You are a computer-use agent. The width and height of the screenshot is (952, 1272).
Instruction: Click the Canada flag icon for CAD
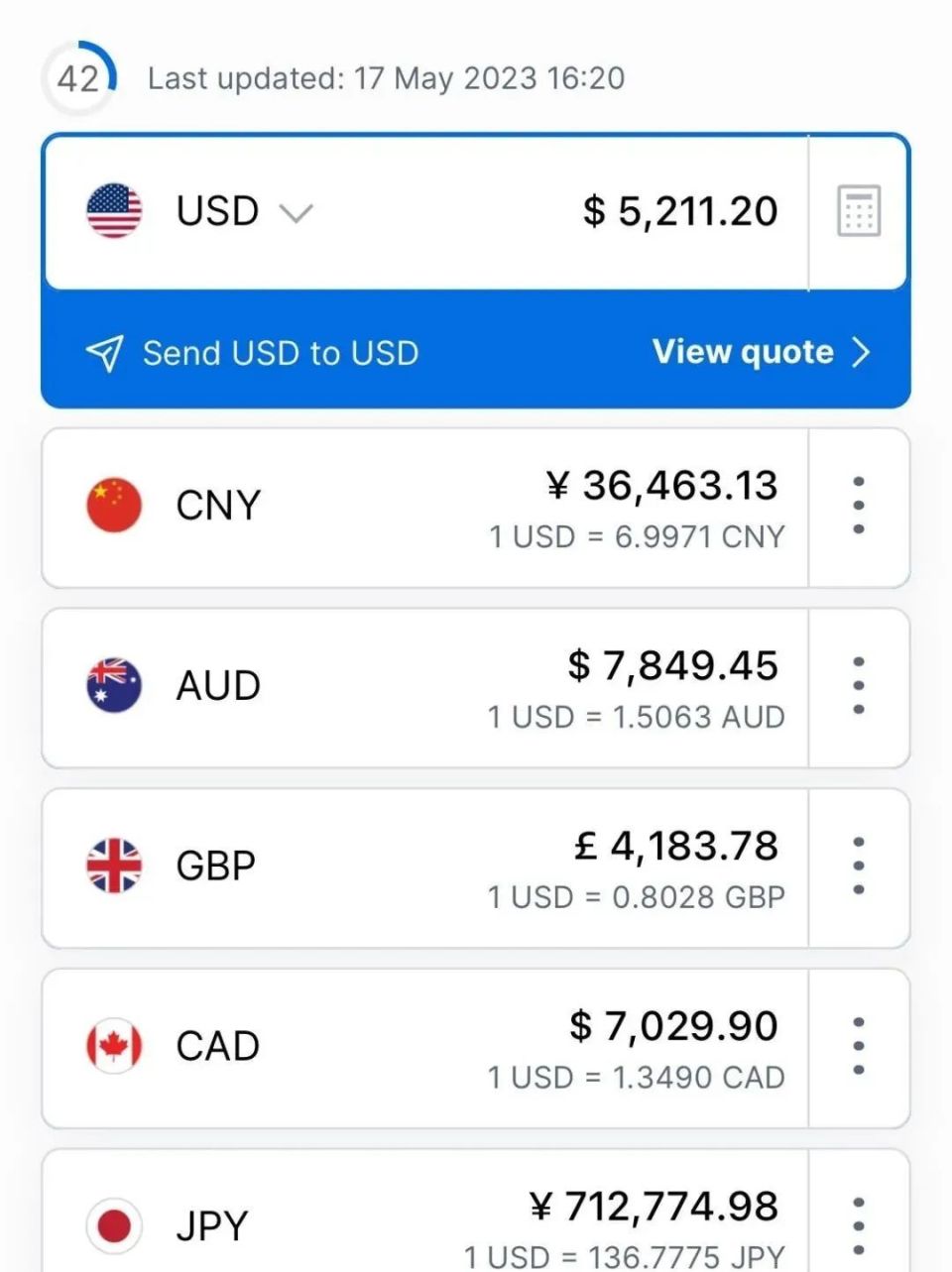[x=114, y=1045]
